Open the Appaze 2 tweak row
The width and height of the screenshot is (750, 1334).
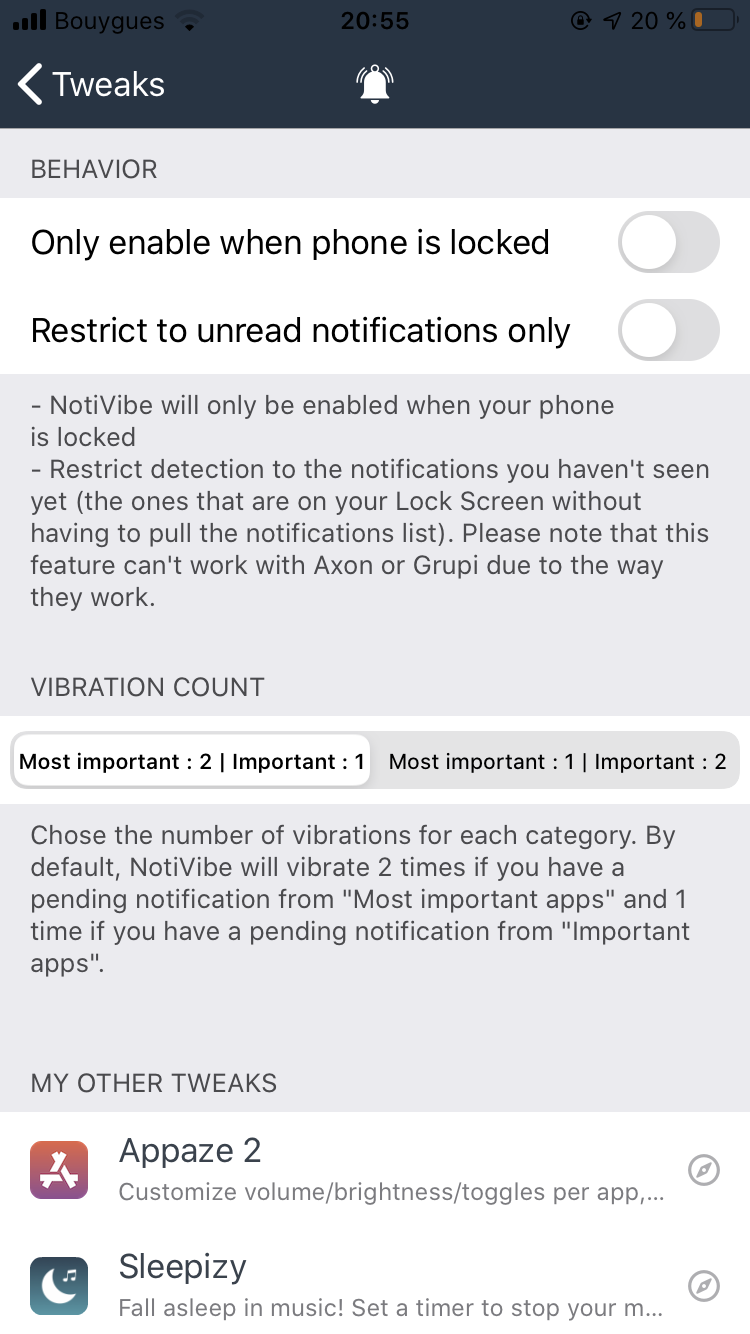point(375,1170)
